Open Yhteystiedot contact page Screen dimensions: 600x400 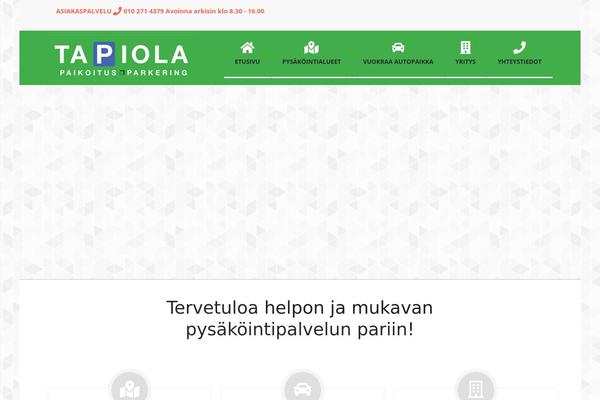(519, 54)
